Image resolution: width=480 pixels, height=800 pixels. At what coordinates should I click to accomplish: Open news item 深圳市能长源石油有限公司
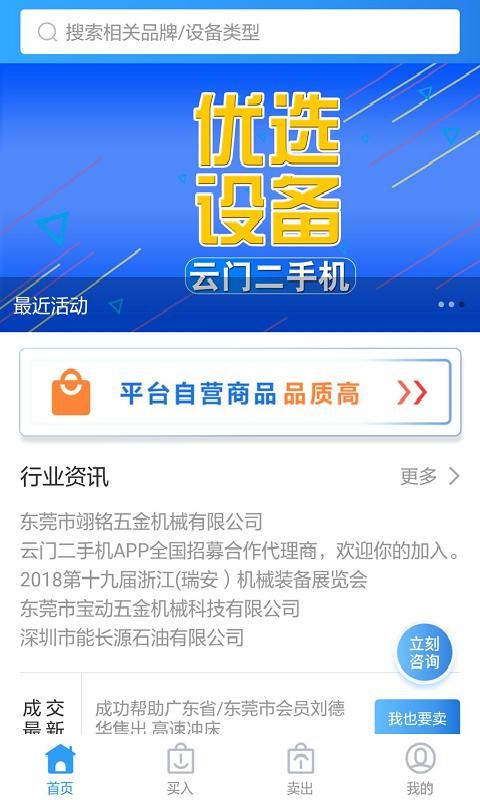tap(132, 638)
